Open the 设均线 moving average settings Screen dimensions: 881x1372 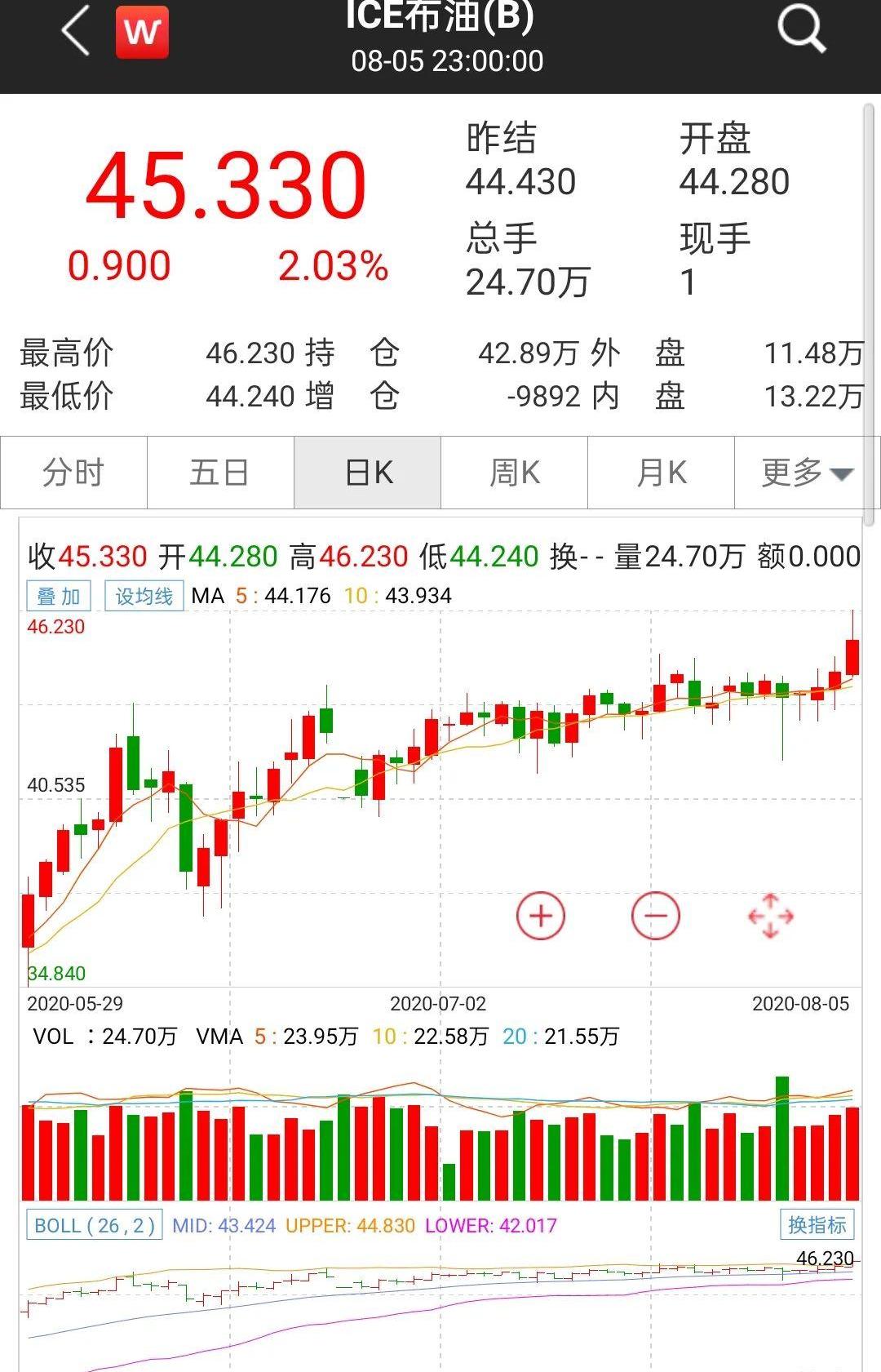[144, 596]
